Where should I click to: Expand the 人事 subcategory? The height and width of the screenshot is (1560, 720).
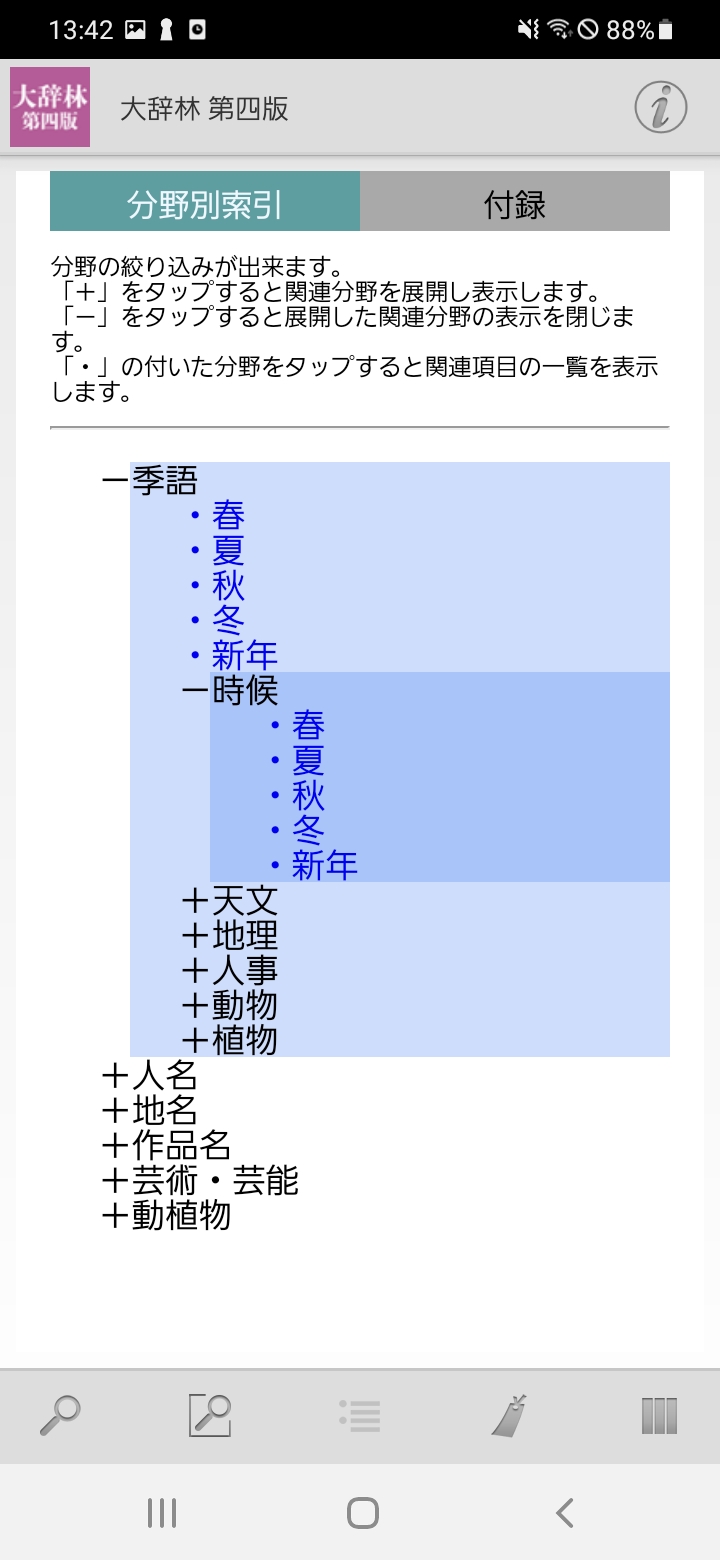196,971
